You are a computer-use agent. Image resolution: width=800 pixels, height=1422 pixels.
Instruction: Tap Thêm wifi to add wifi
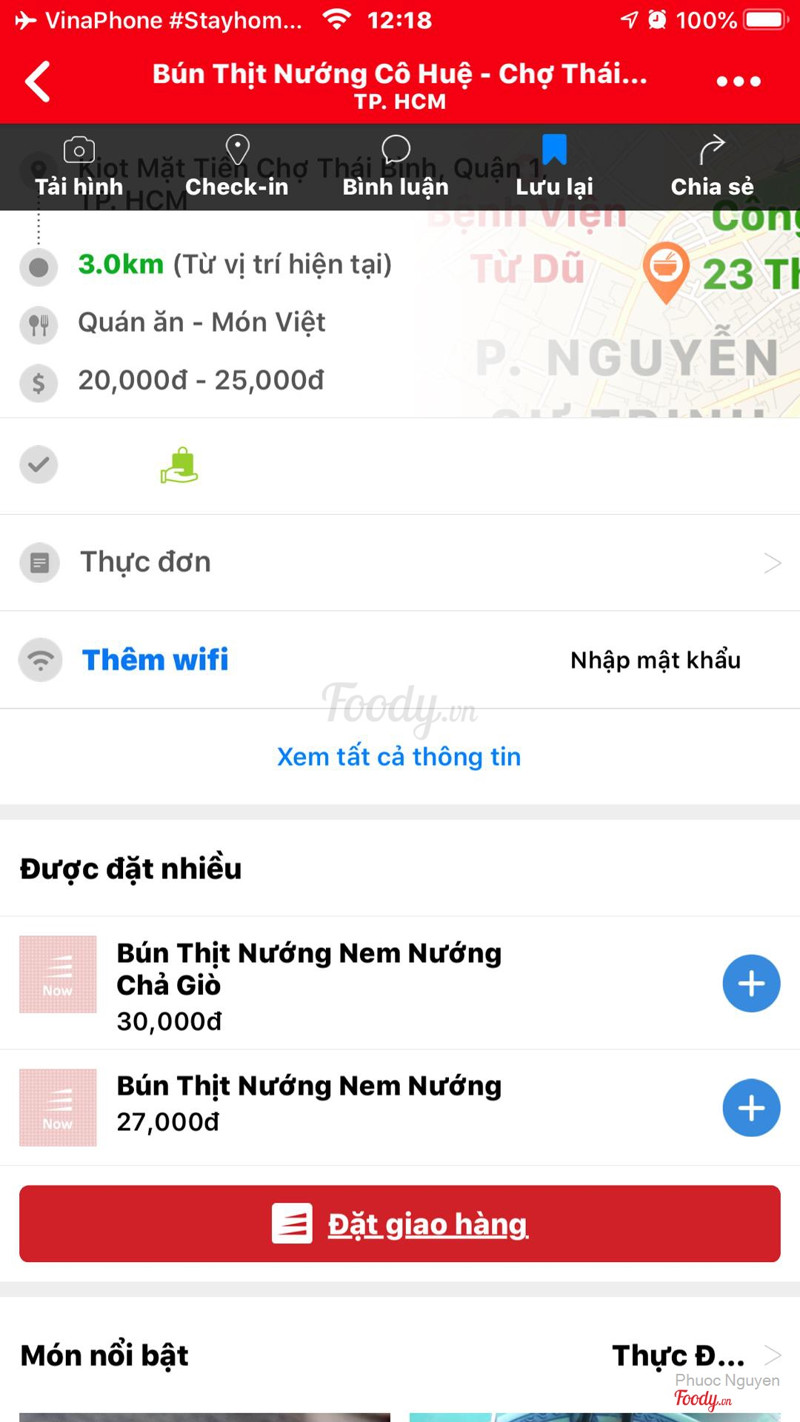click(x=155, y=660)
